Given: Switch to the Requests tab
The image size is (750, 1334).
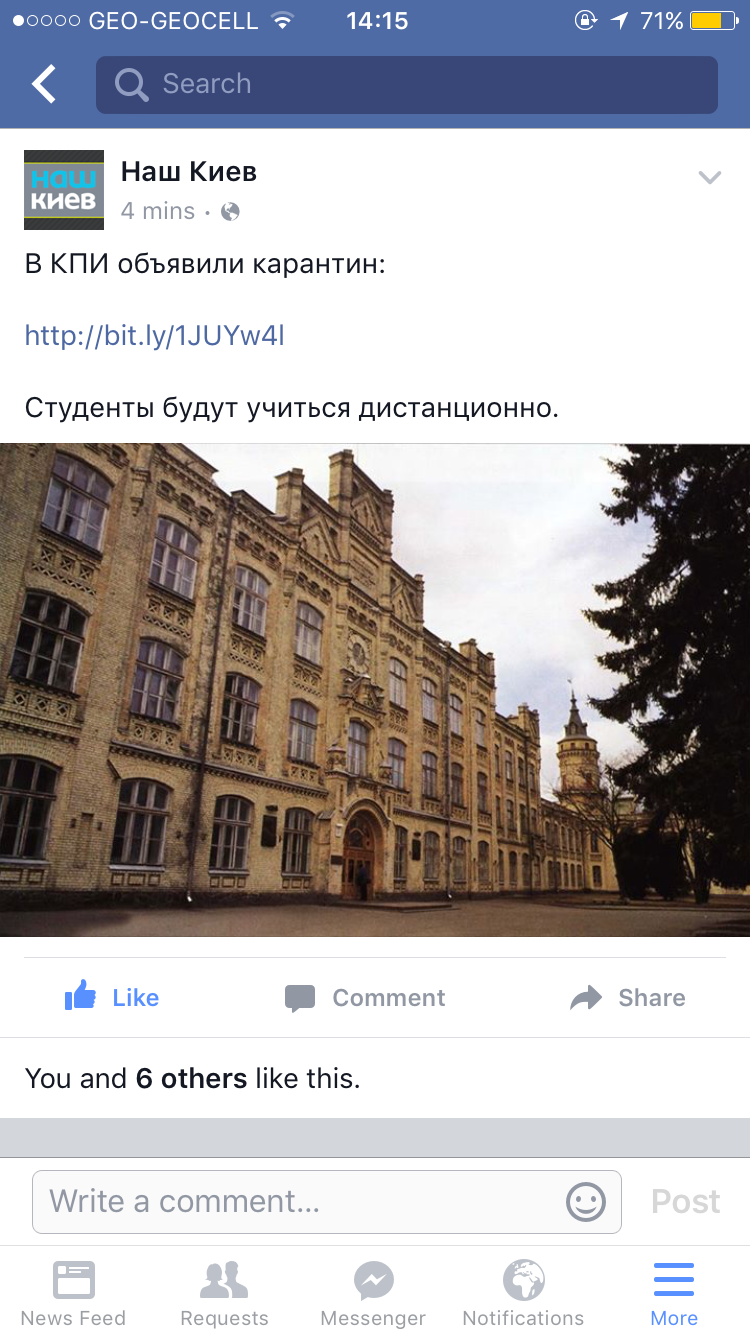Looking at the screenshot, I should point(224,1292).
